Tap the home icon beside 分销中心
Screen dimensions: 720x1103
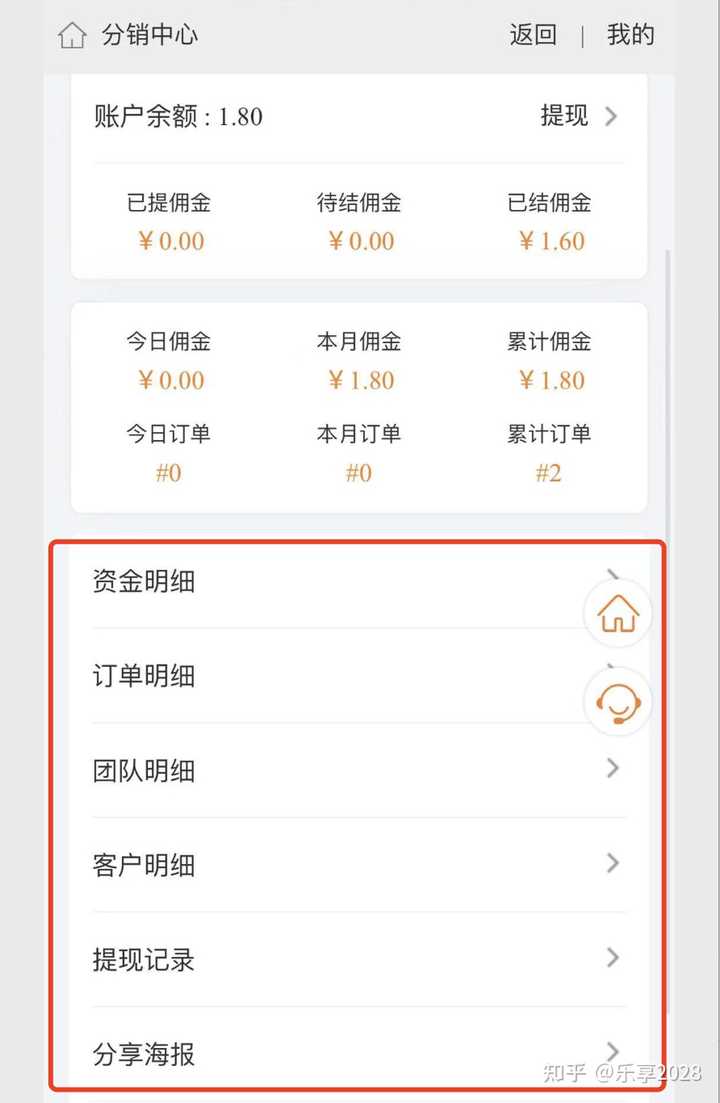72,36
